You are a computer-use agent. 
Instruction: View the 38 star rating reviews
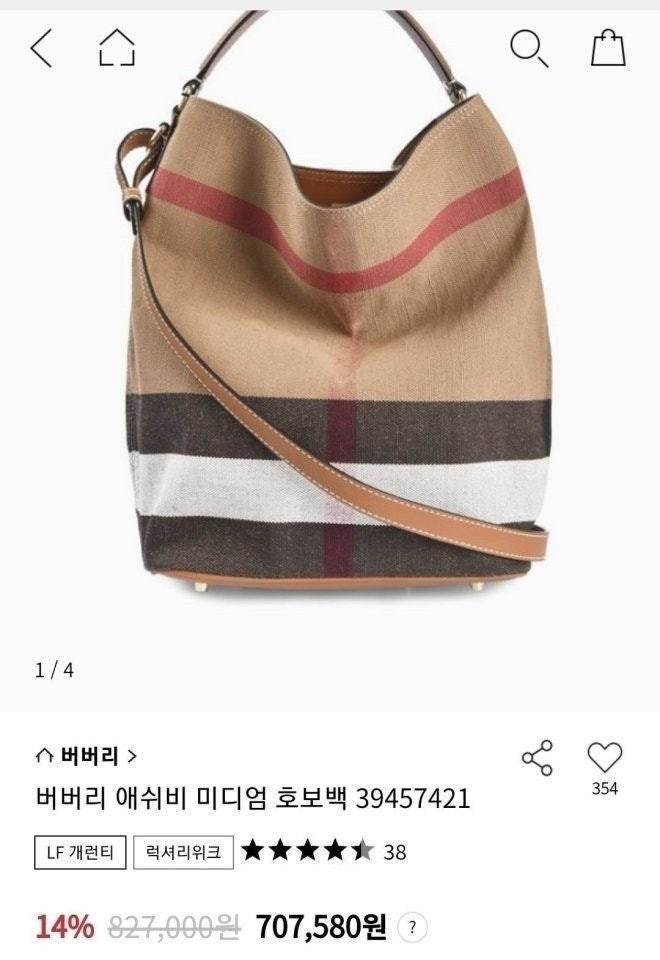(324, 852)
